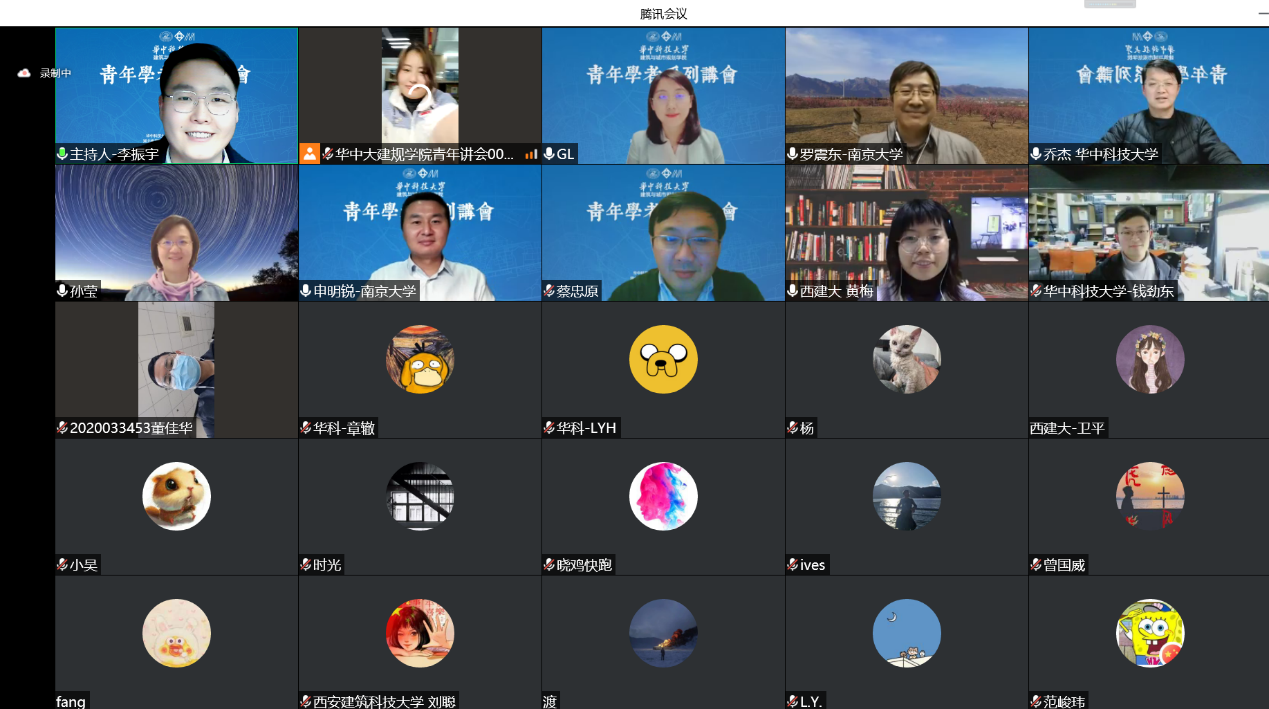
Task: Select 西建大 黄梅 video tile
Action: 907,232
